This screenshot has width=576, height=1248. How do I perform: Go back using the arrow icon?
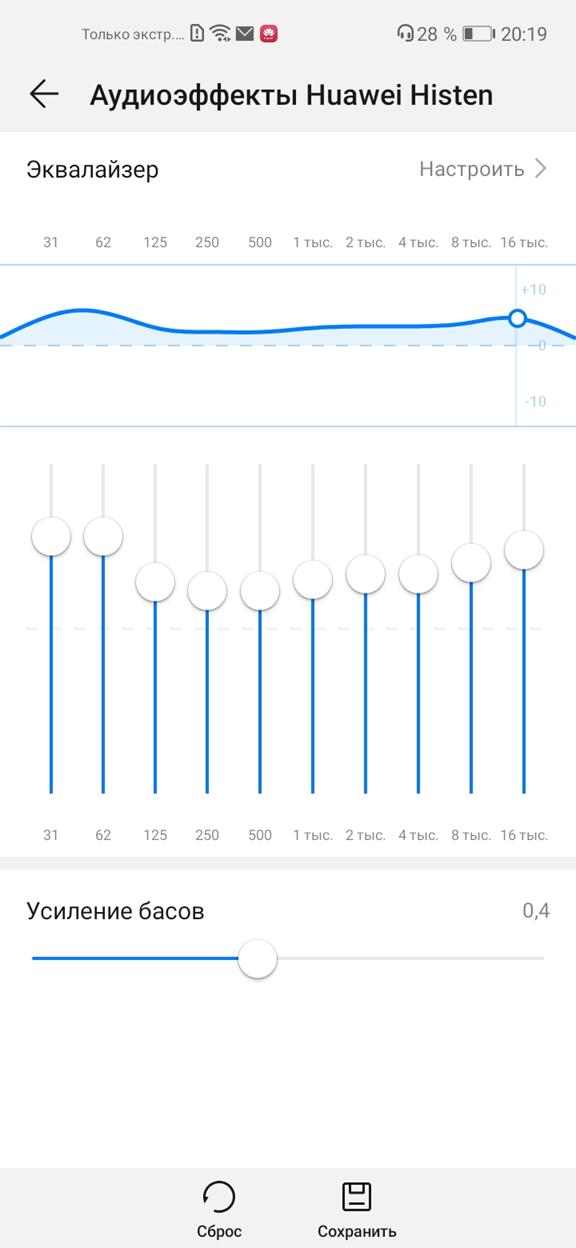click(x=44, y=94)
